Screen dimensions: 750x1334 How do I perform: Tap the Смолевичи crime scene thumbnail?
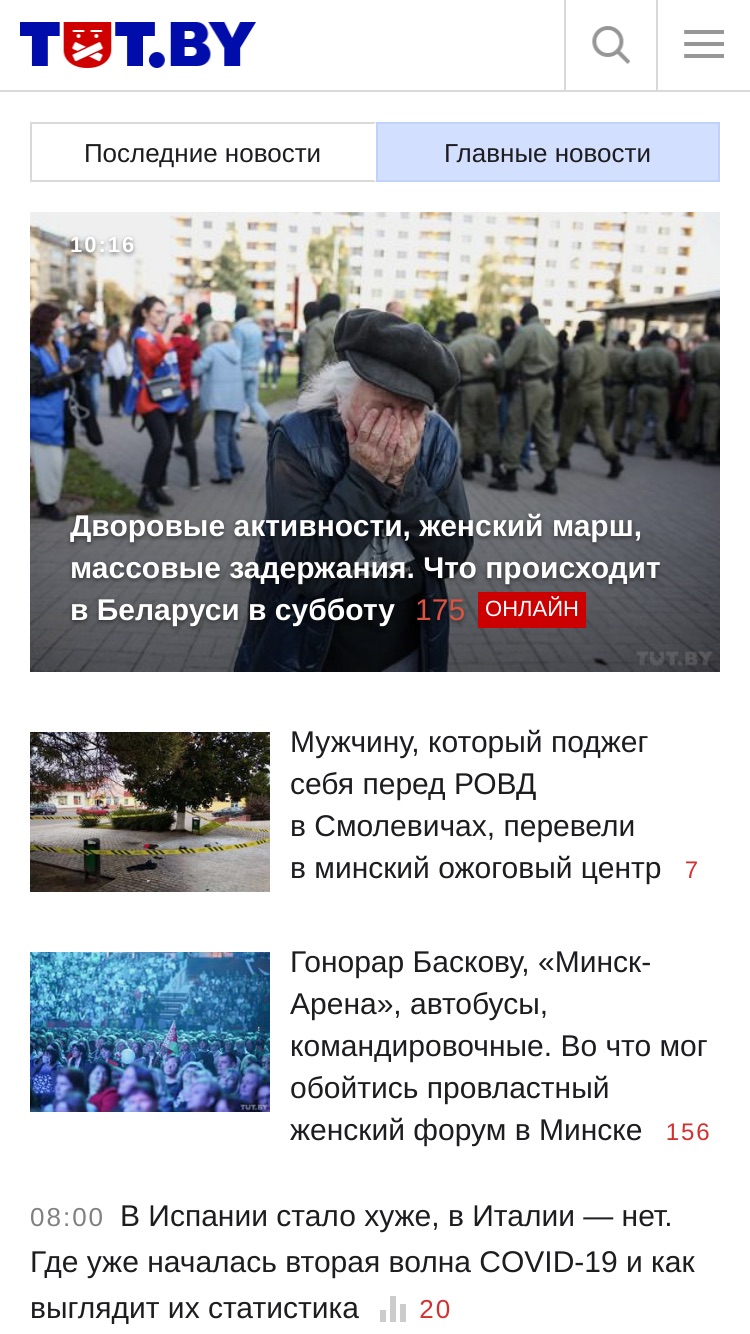(150, 812)
